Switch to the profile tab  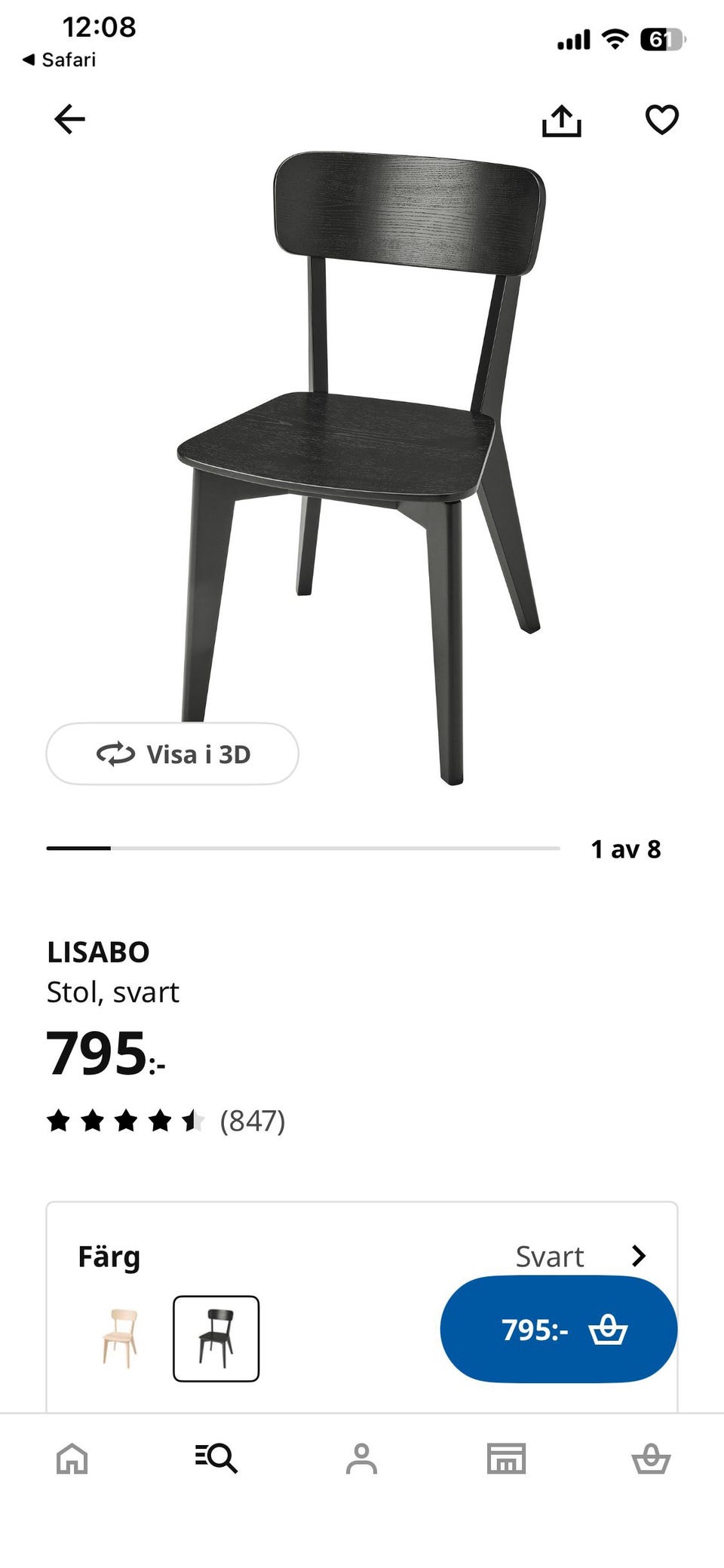coord(361,1458)
